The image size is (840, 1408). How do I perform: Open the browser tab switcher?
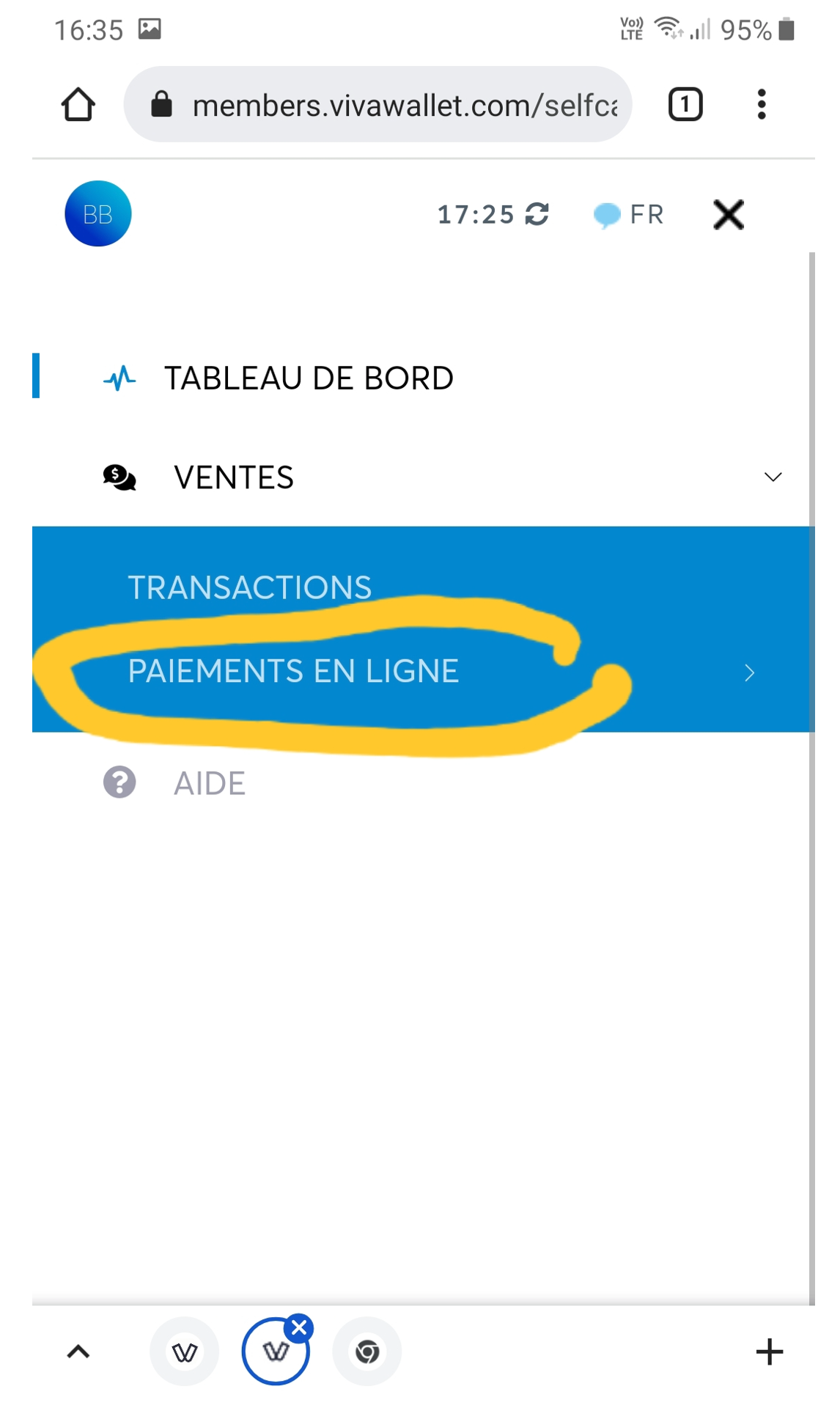click(x=685, y=104)
